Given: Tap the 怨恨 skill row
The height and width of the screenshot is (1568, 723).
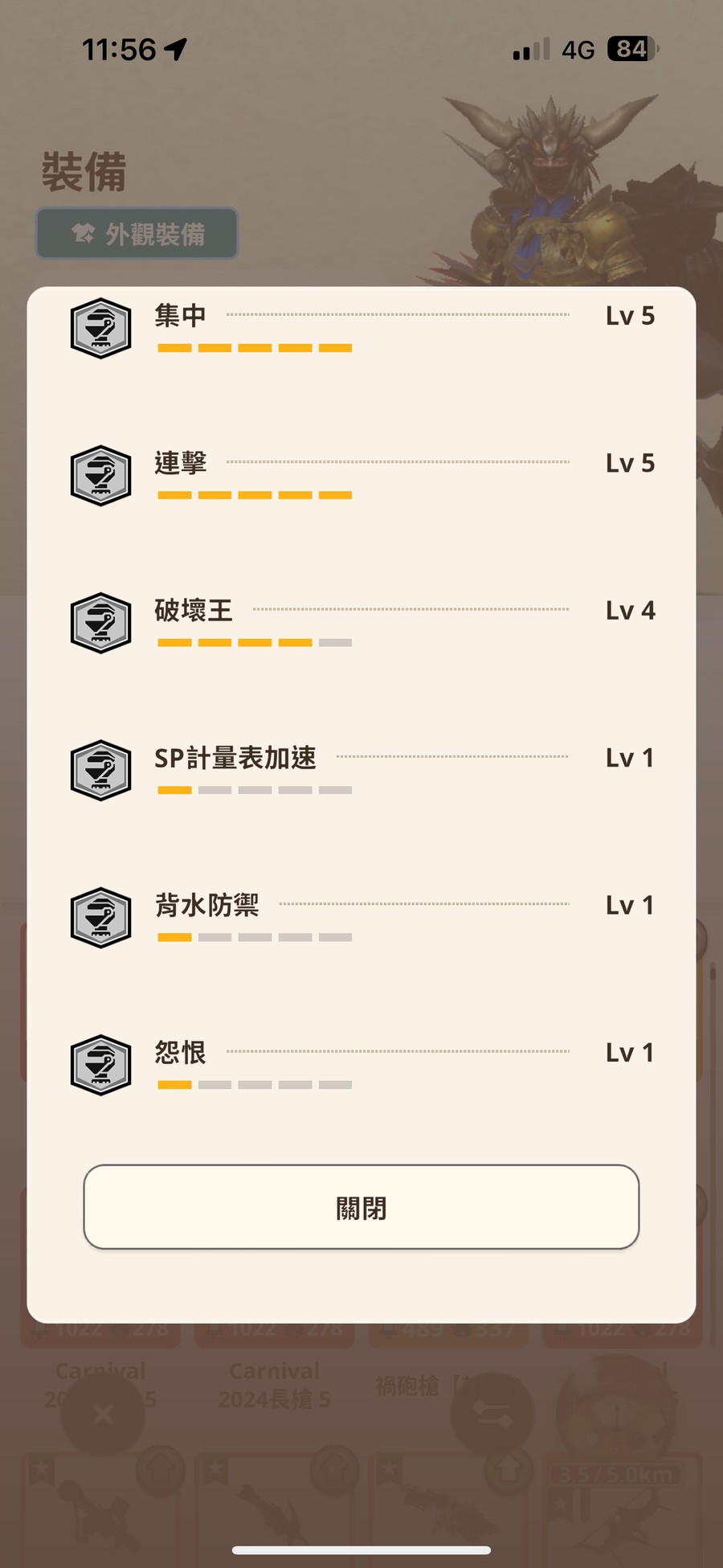Looking at the screenshot, I should point(361,1065).
